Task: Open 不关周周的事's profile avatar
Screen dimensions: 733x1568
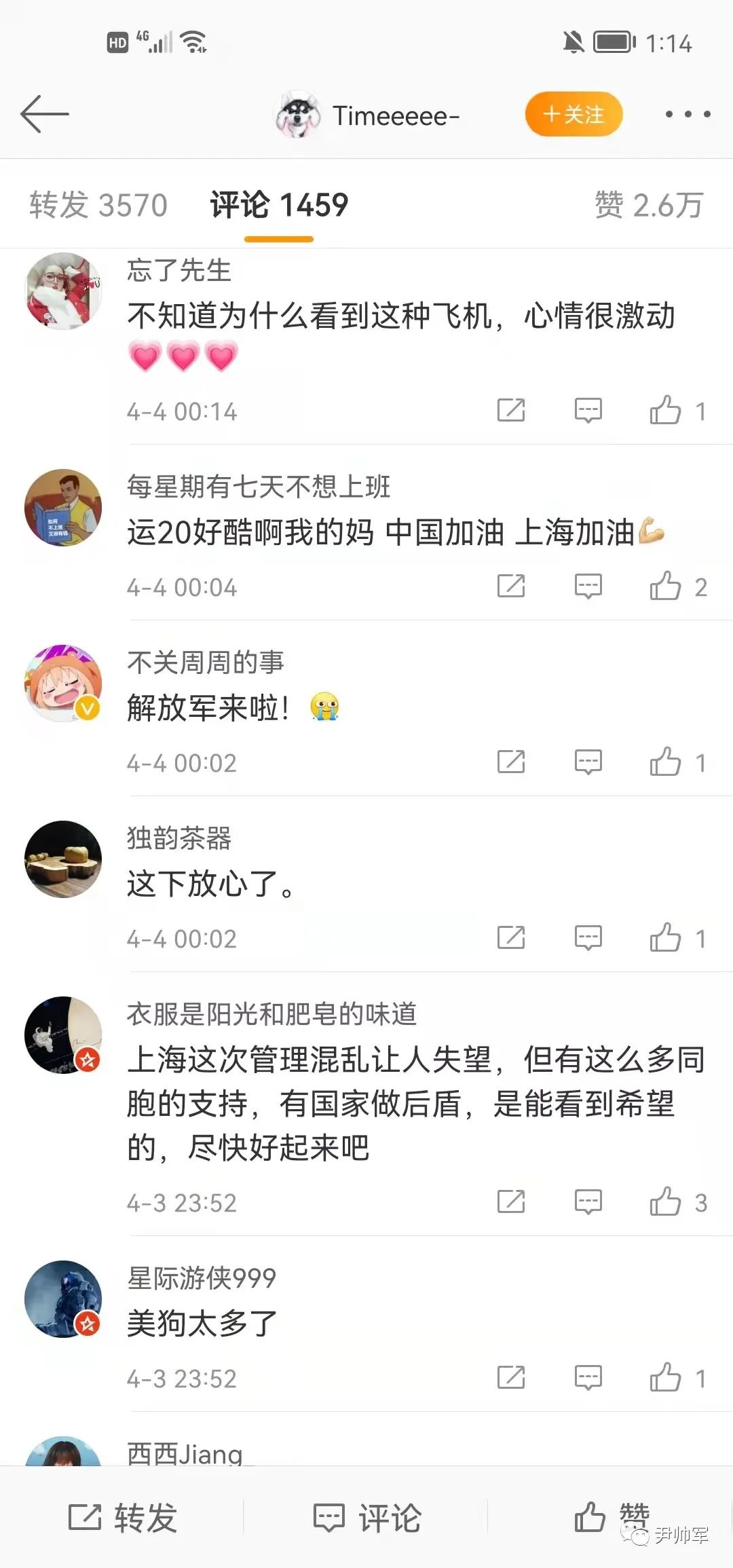Action: pos(63,684)
